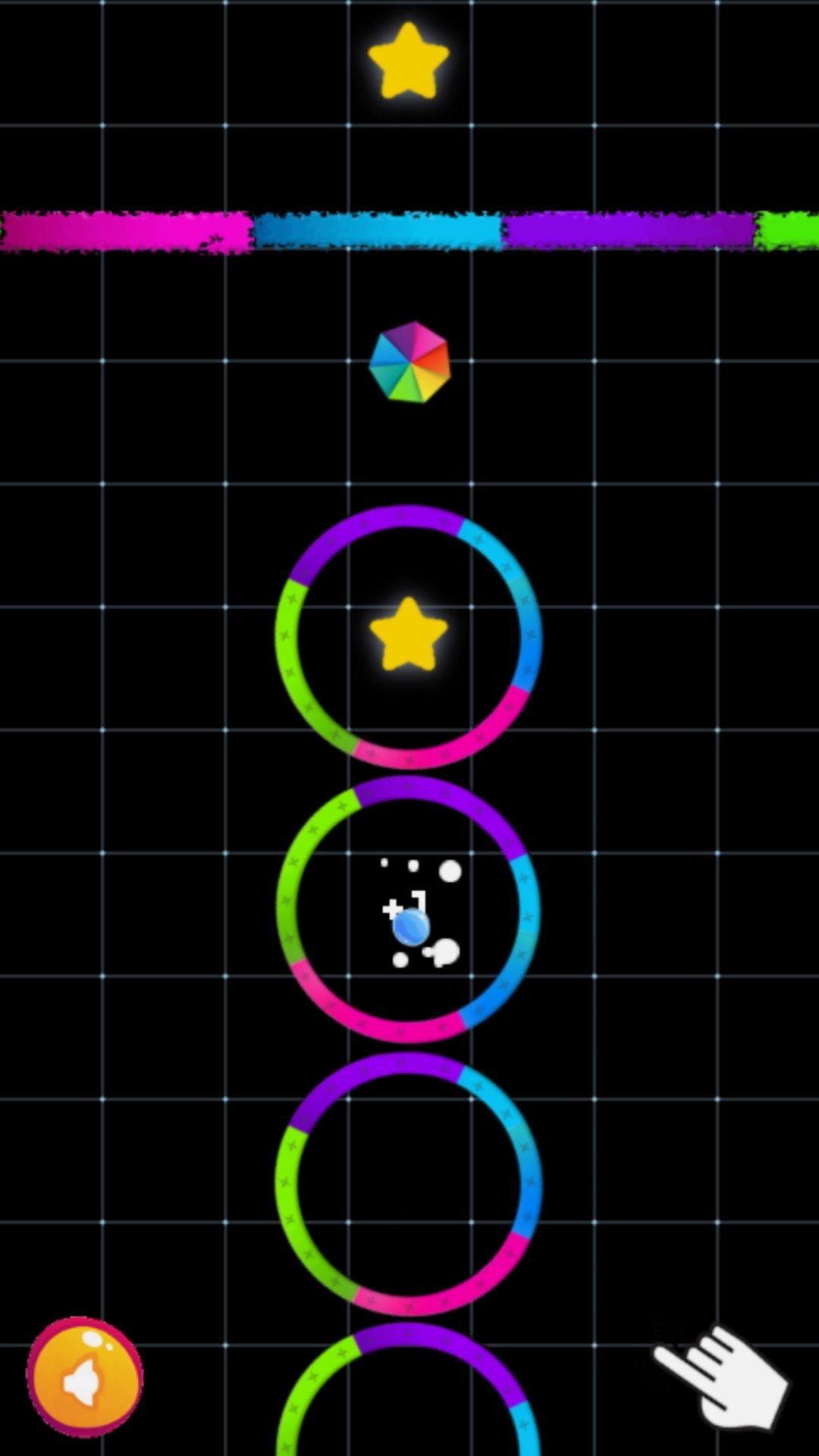Mute the game sound
Viewport: 819px width, 1456px height.
(84, 1376)
